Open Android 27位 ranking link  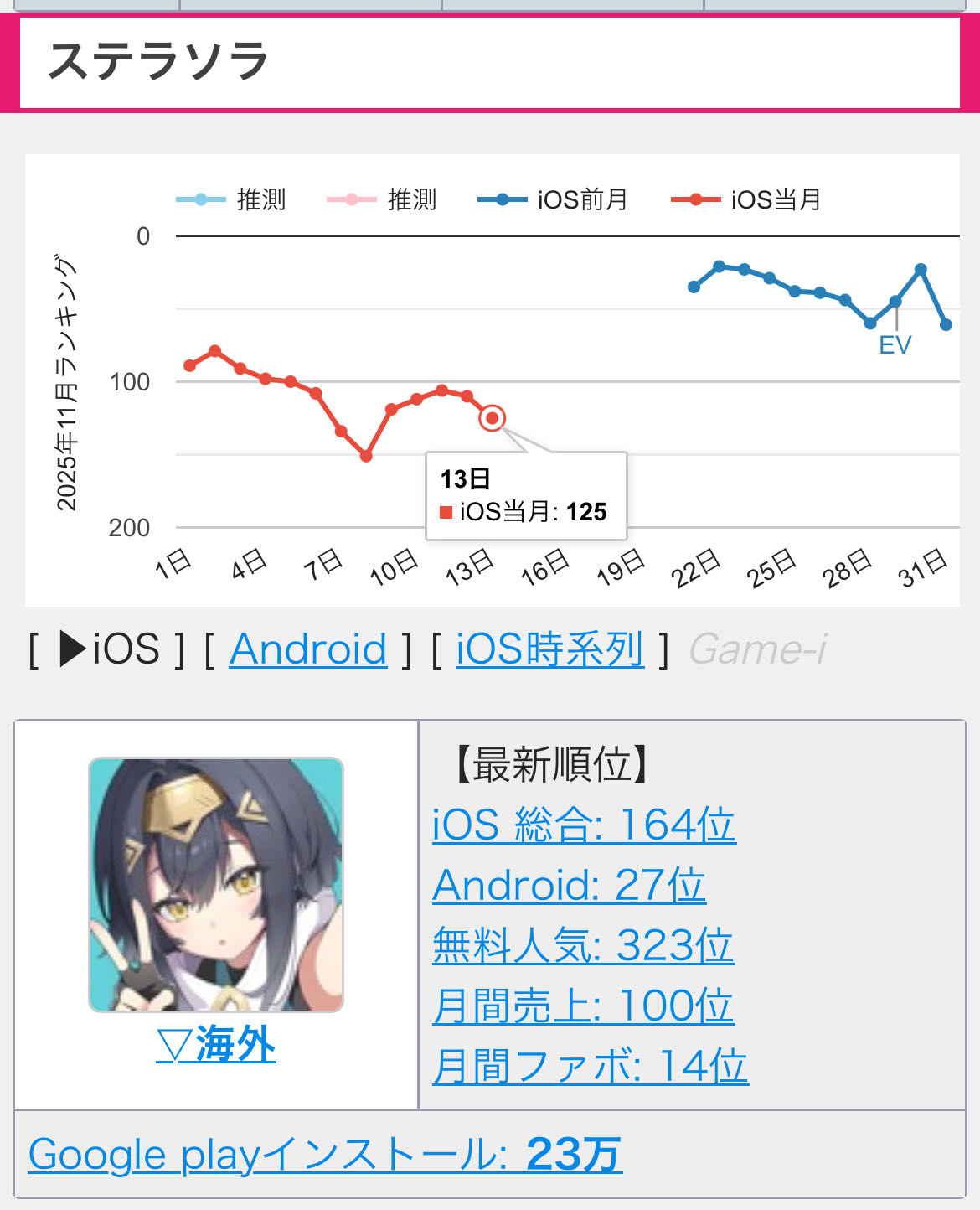(x=569, y=885)
